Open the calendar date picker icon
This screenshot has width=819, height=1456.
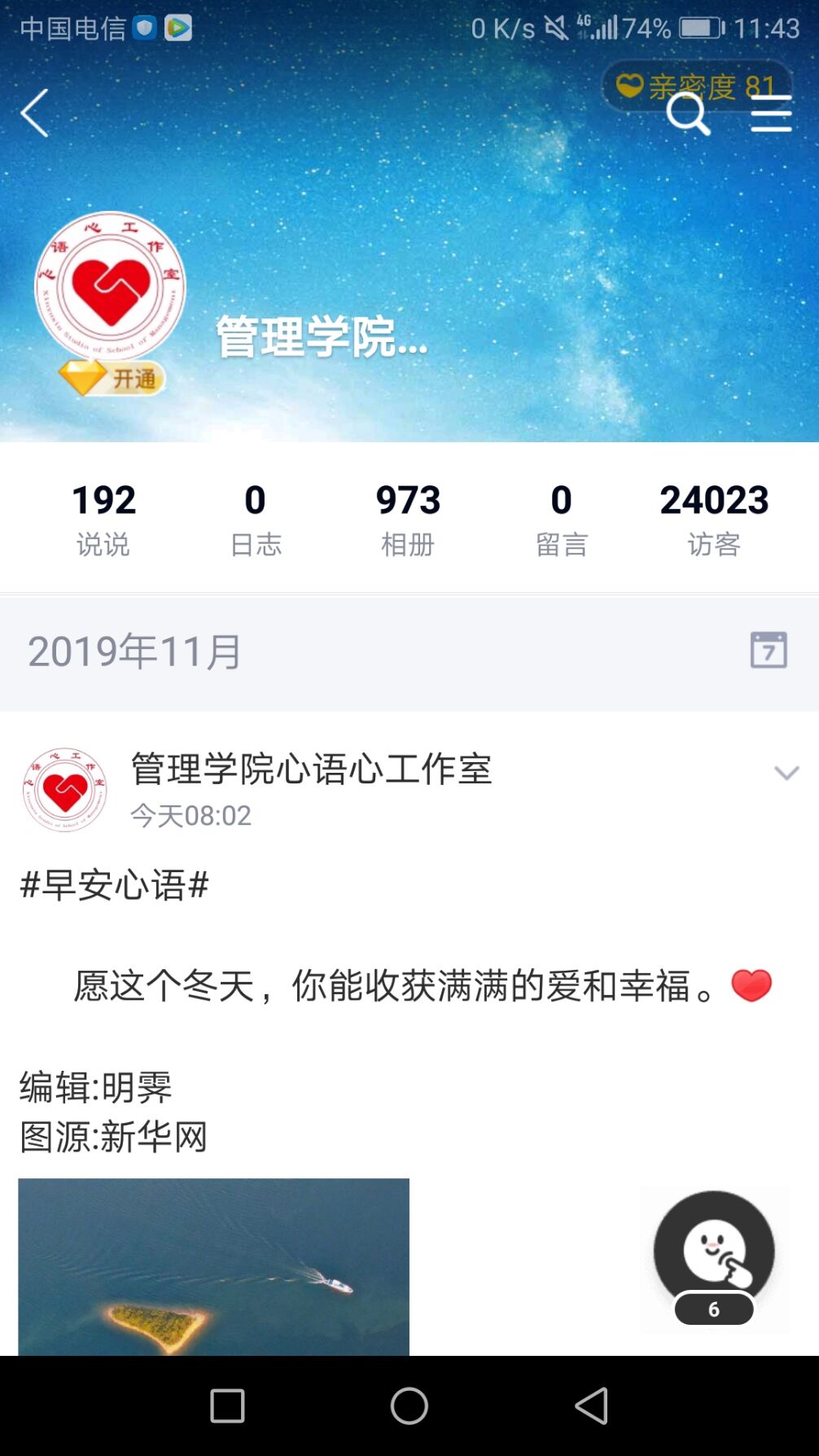(768, 650)
